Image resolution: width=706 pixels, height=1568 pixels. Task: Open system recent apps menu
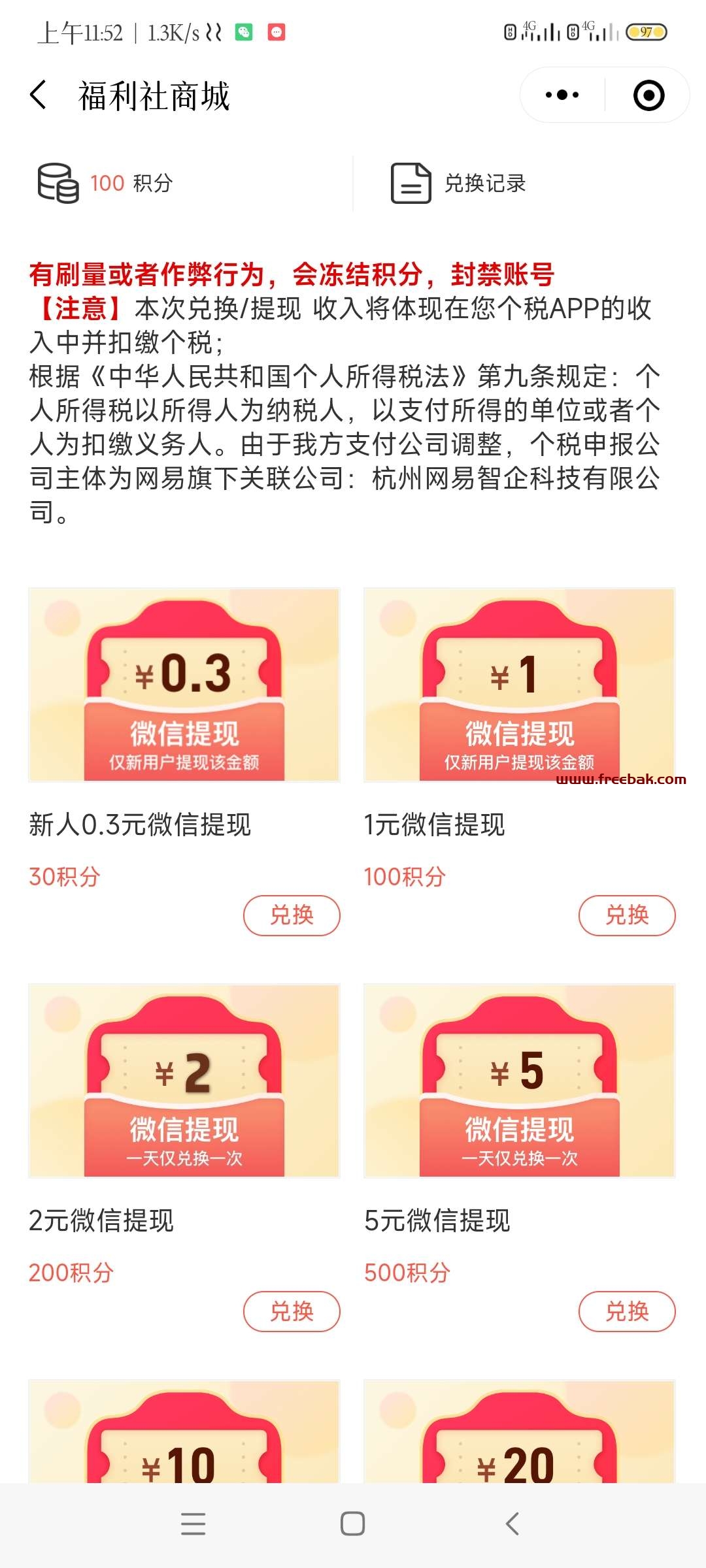tap(193, 1524)
